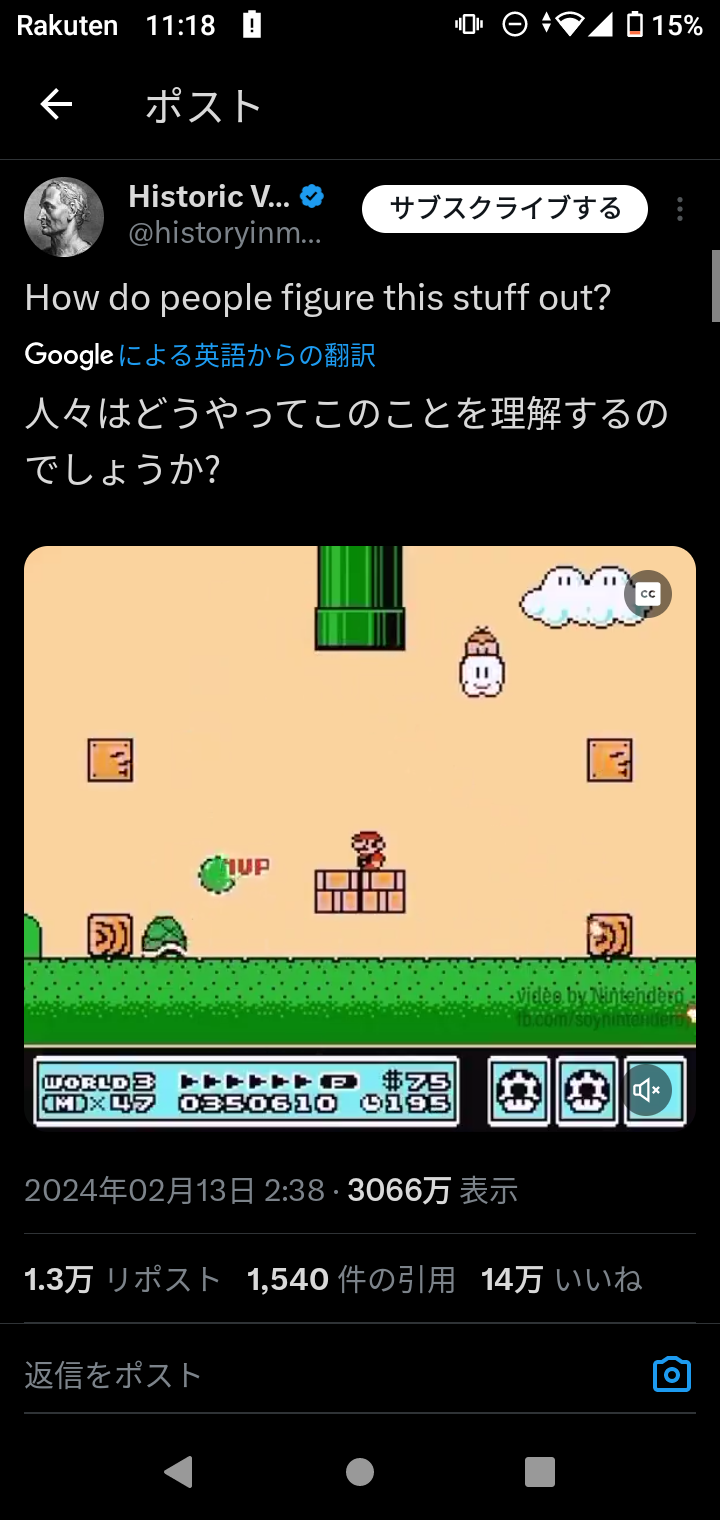Unmute the video sound
720x1520 pixels.
(x=648, y=1090)
